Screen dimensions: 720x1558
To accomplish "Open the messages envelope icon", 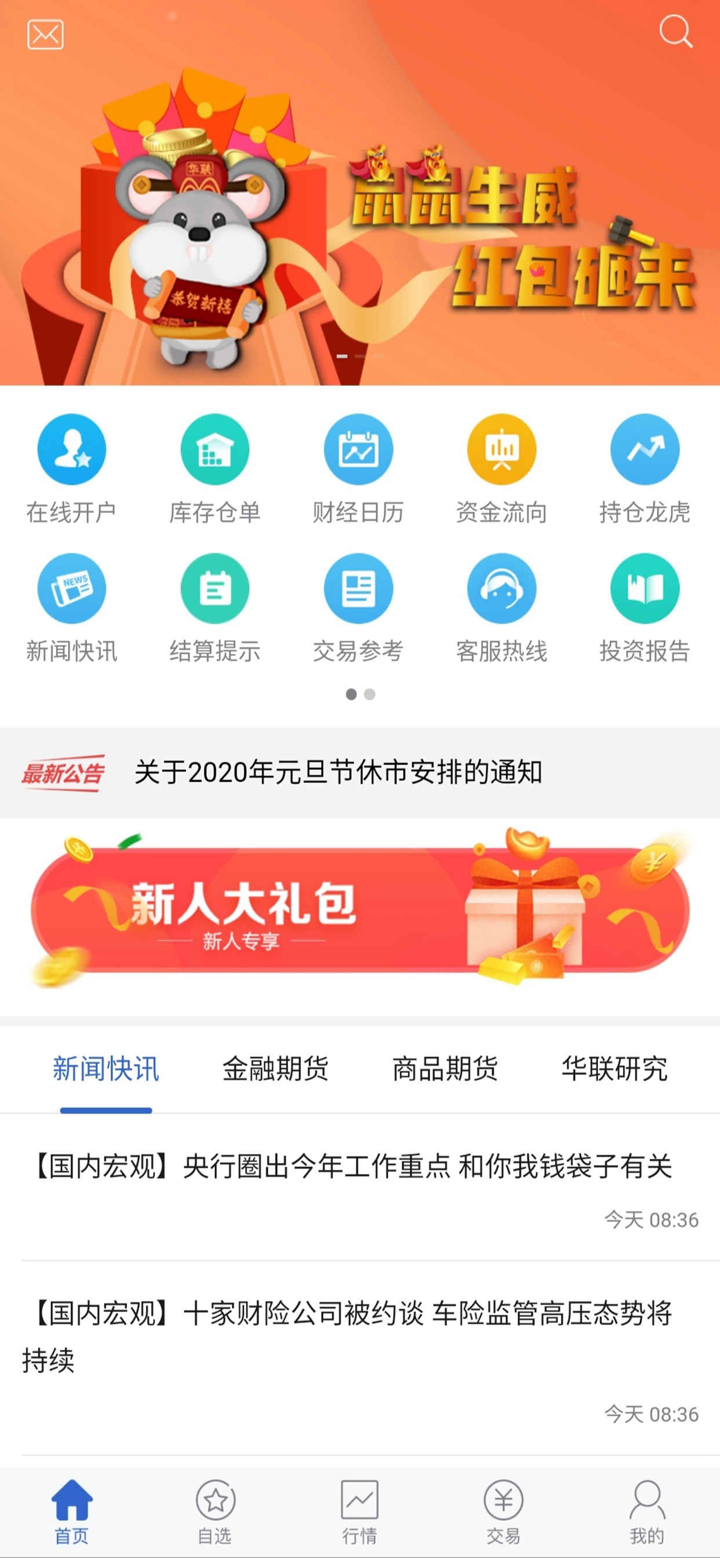I will (x=45, y=35).
